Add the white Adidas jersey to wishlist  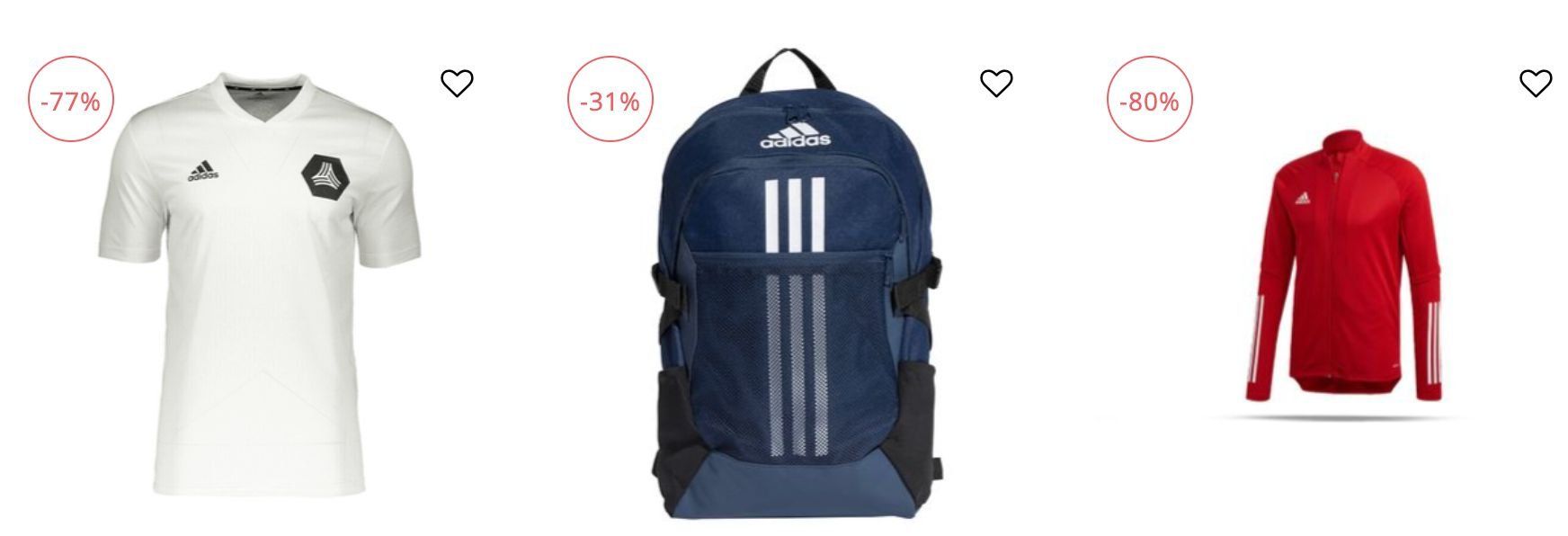tap(457, 83)
